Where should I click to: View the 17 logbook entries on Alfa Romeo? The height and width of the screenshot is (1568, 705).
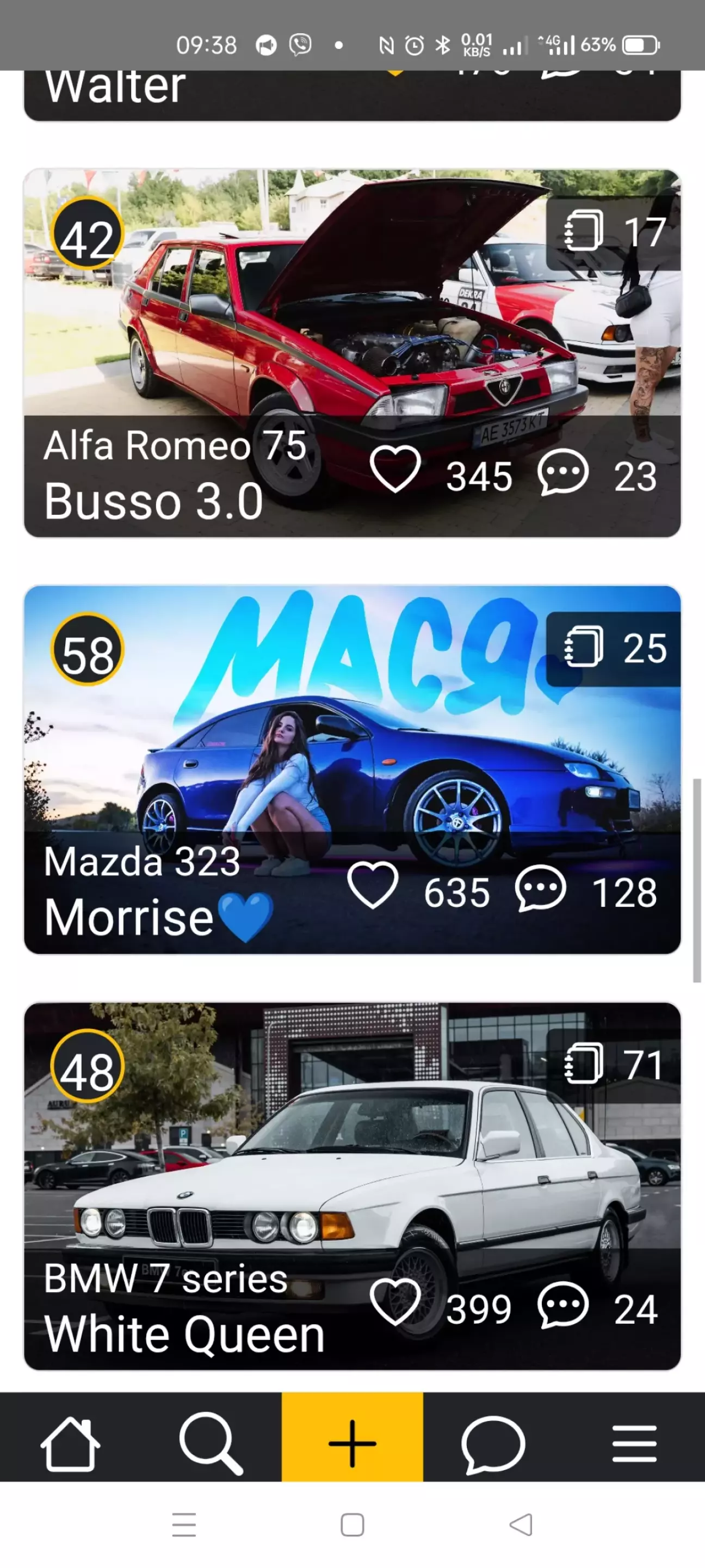pyautogui.click(x=613, y=232)
